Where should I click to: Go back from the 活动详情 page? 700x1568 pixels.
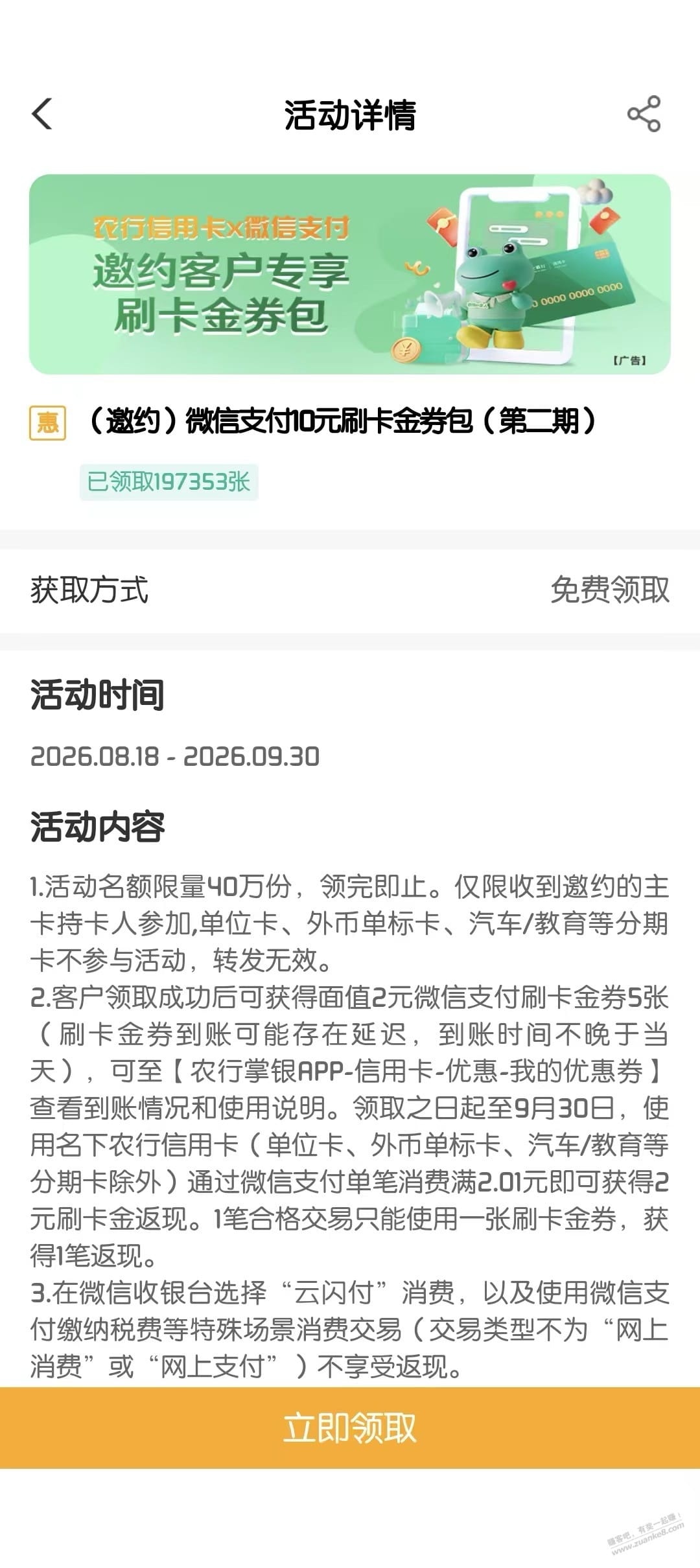point(42,114)
